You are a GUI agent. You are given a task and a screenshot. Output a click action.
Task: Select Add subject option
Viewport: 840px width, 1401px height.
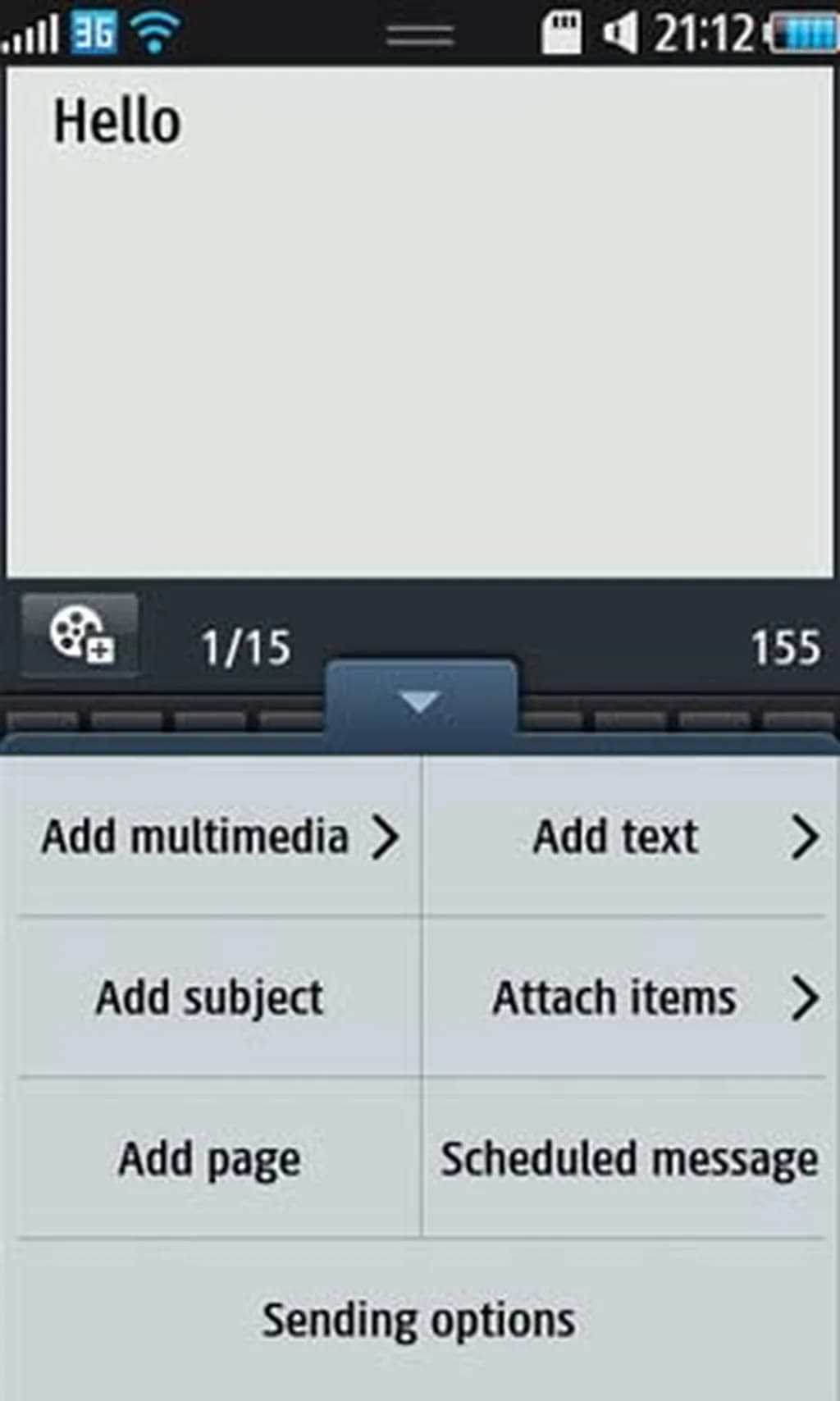point(210,998)
